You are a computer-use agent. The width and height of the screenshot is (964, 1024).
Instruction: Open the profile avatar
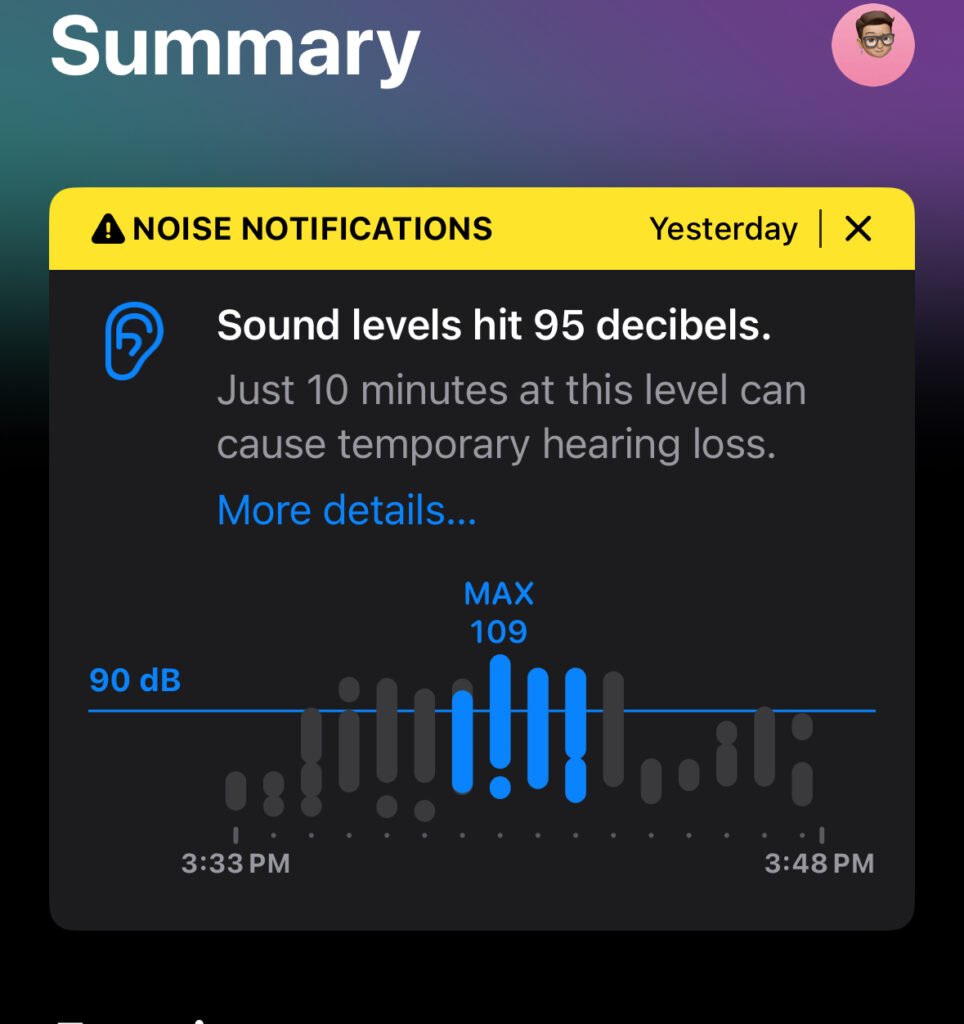coord(872,45)
